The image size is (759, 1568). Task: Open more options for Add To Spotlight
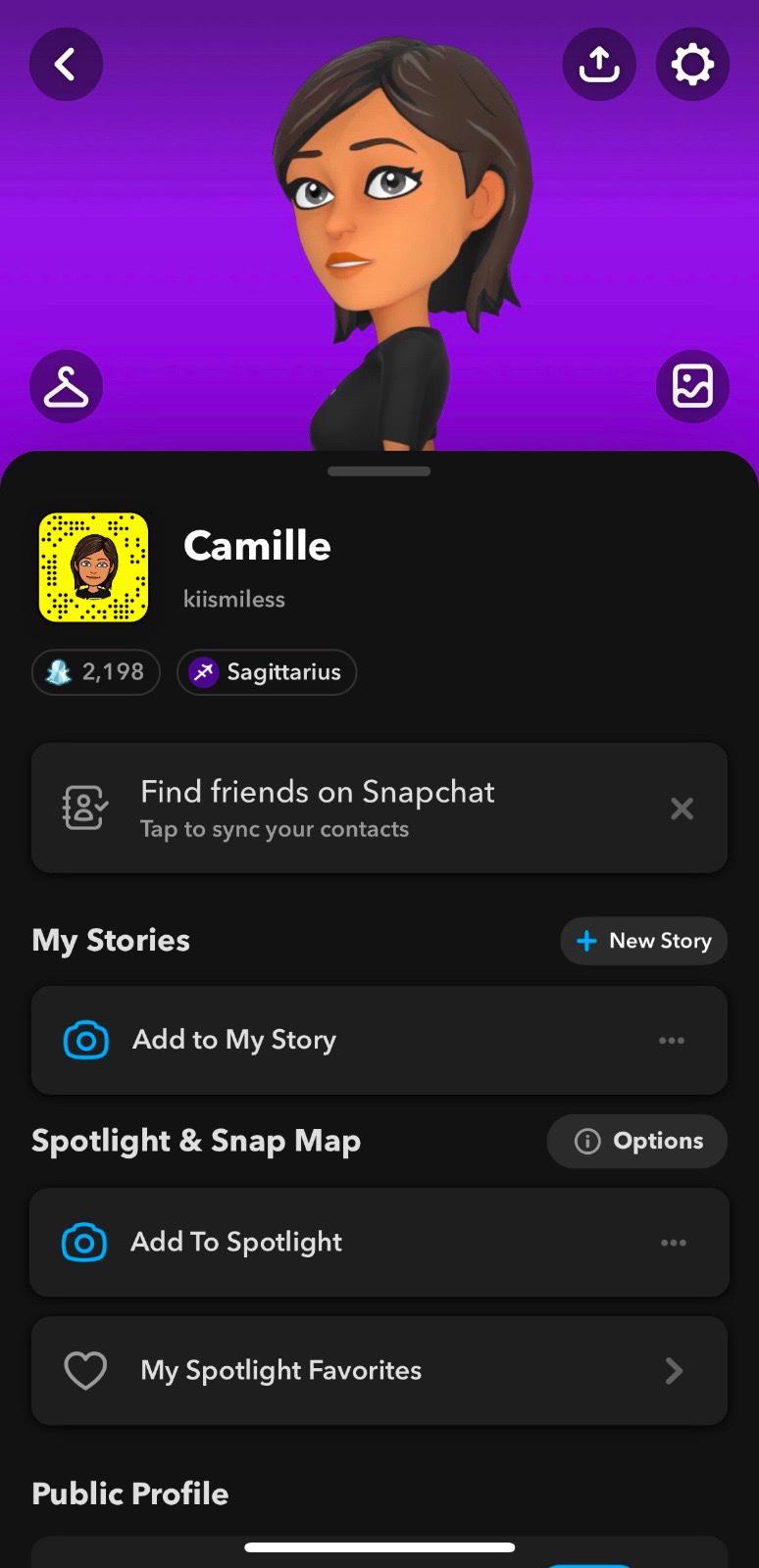point(674,1243)
